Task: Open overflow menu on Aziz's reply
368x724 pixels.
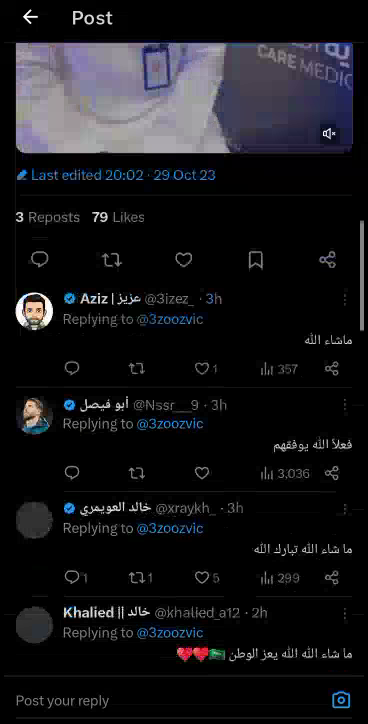Action: (345, 300)
